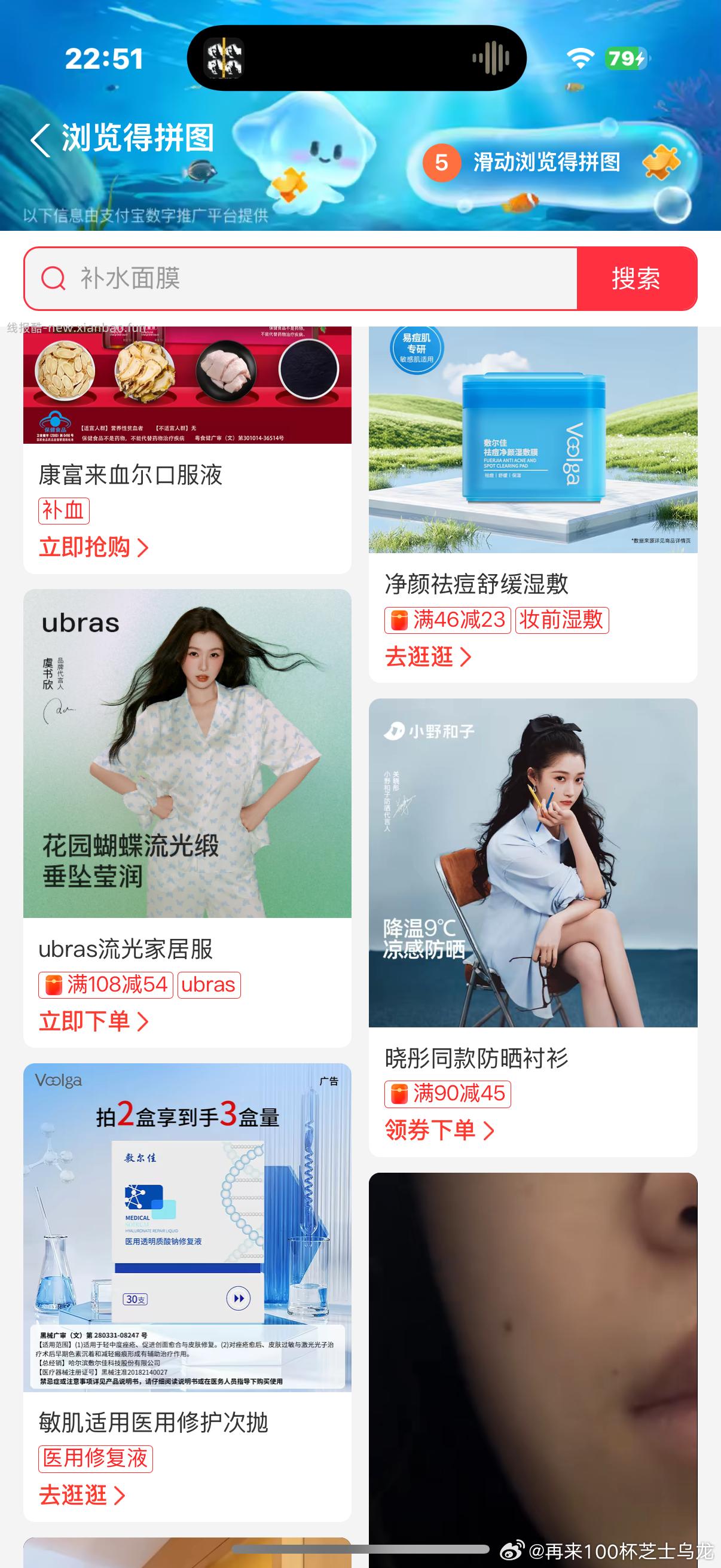Tap the audio waveform in the Dynamic Island

(x=490, y=59)
